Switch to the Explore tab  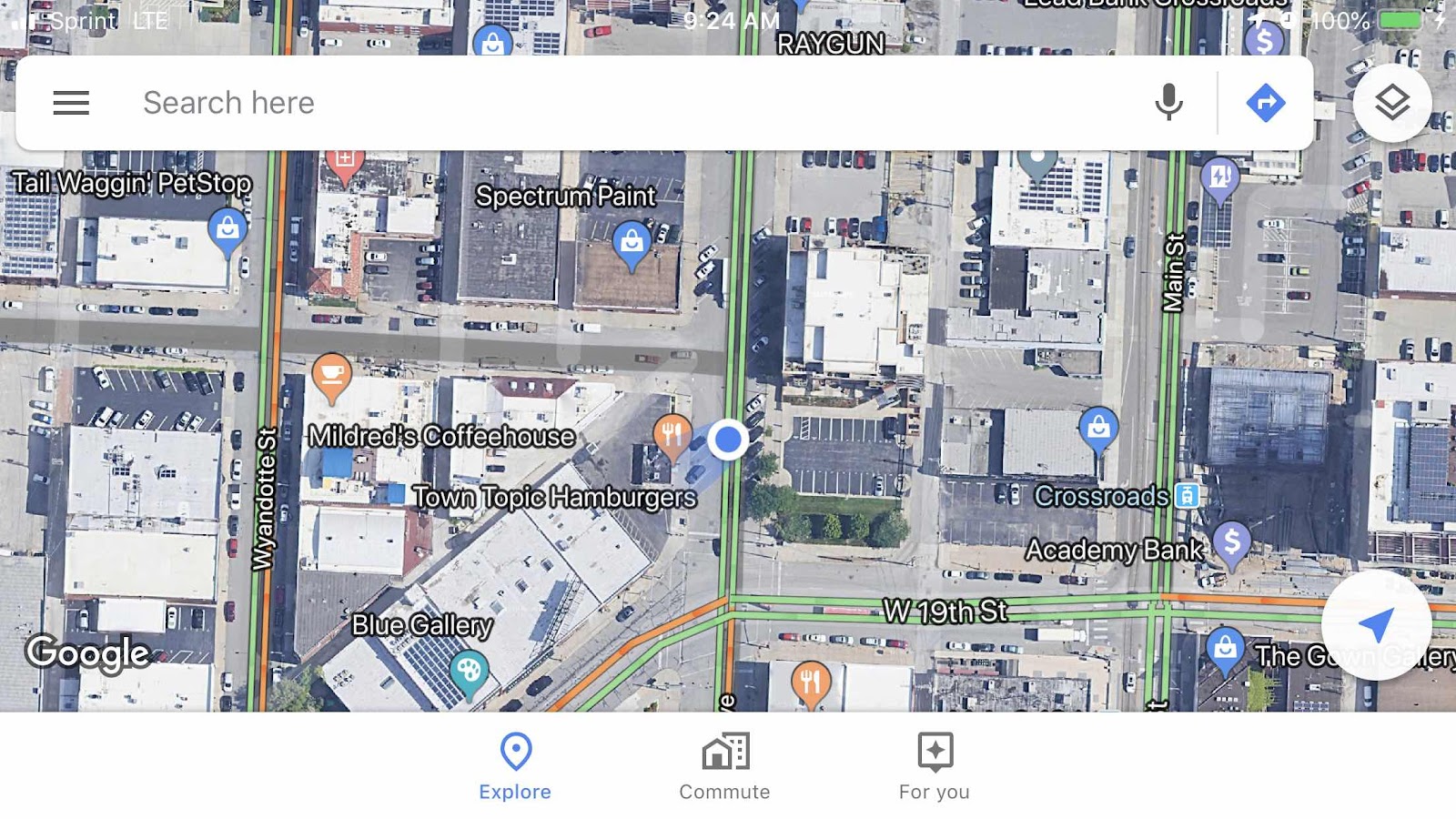click(x=515, y=766)
